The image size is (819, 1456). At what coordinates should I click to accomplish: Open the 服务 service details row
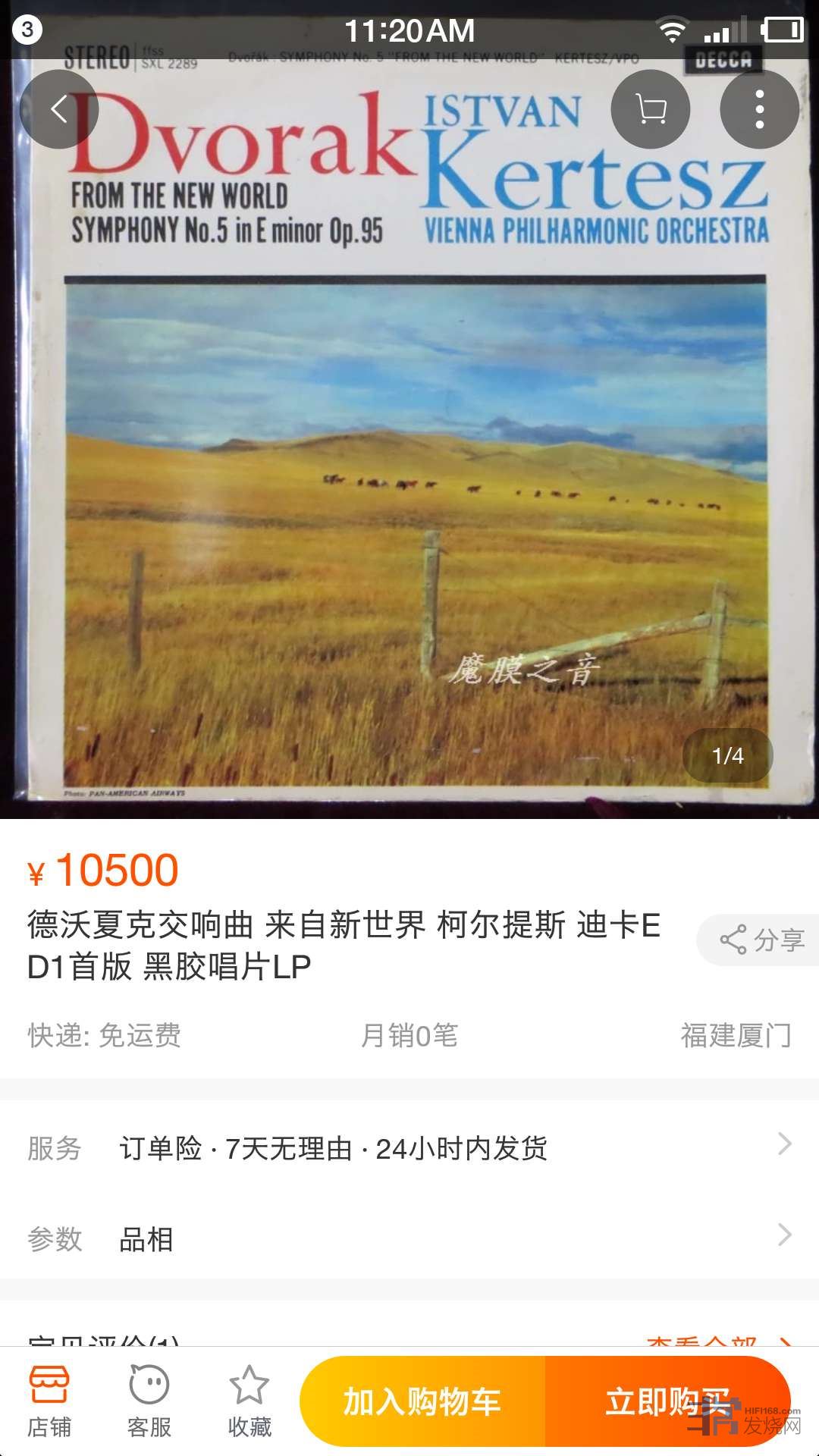(x=409, y=1147)
